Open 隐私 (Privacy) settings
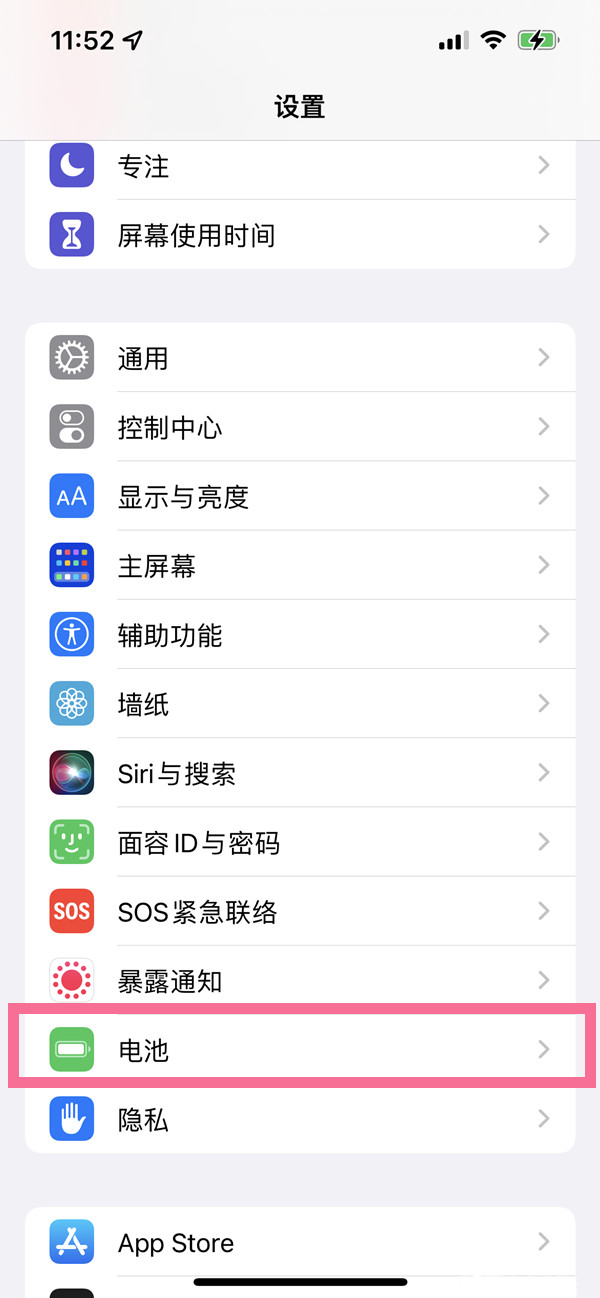This screenshot has width=600, height=1298. tap(300, 1119)
